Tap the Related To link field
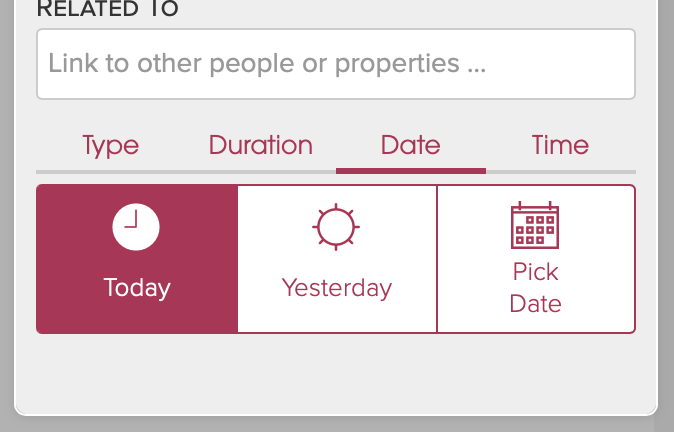 click(336, 64)
